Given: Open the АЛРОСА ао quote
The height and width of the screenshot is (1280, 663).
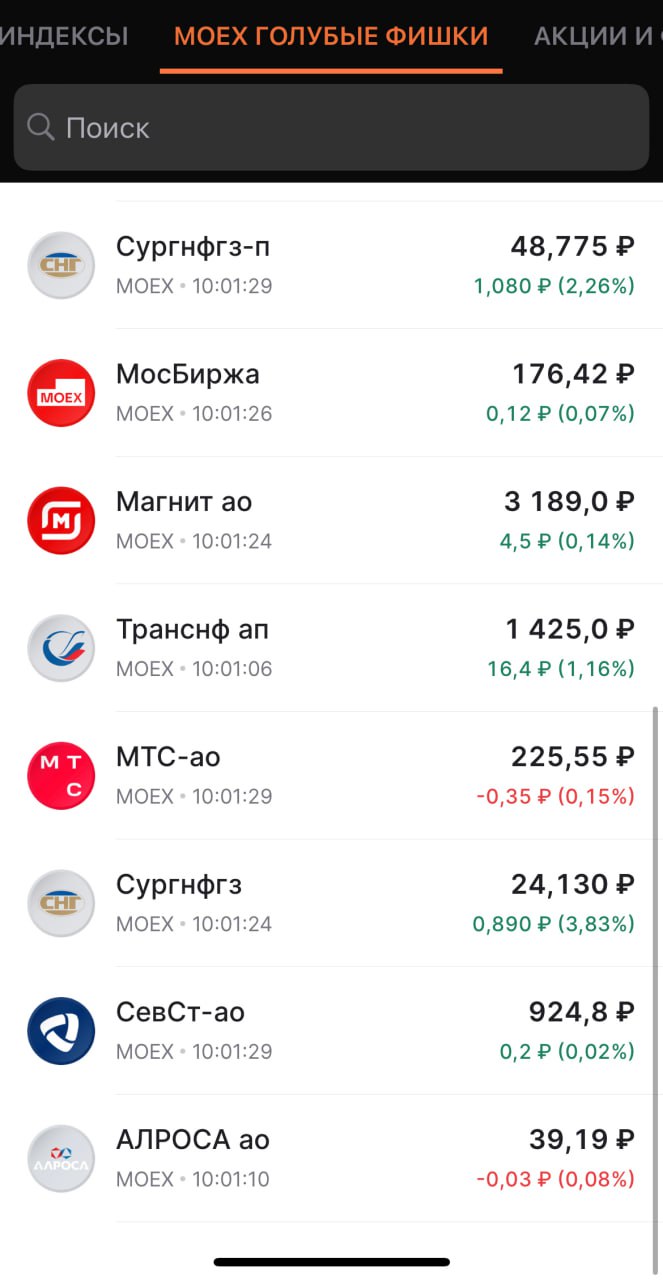Looking at the screenshot, I should [x=331, y=1158].
